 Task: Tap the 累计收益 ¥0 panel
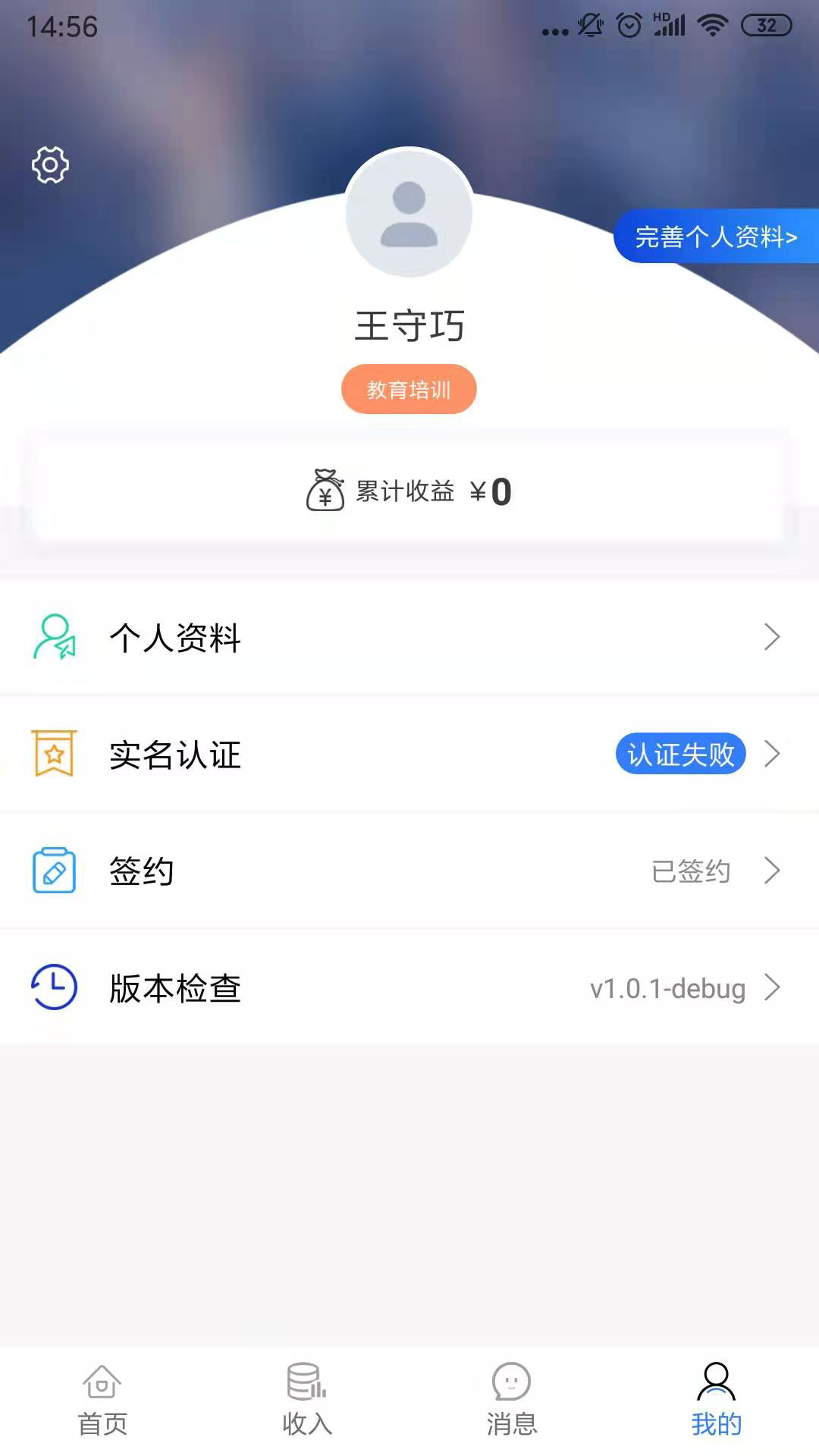tap(409, 491)
